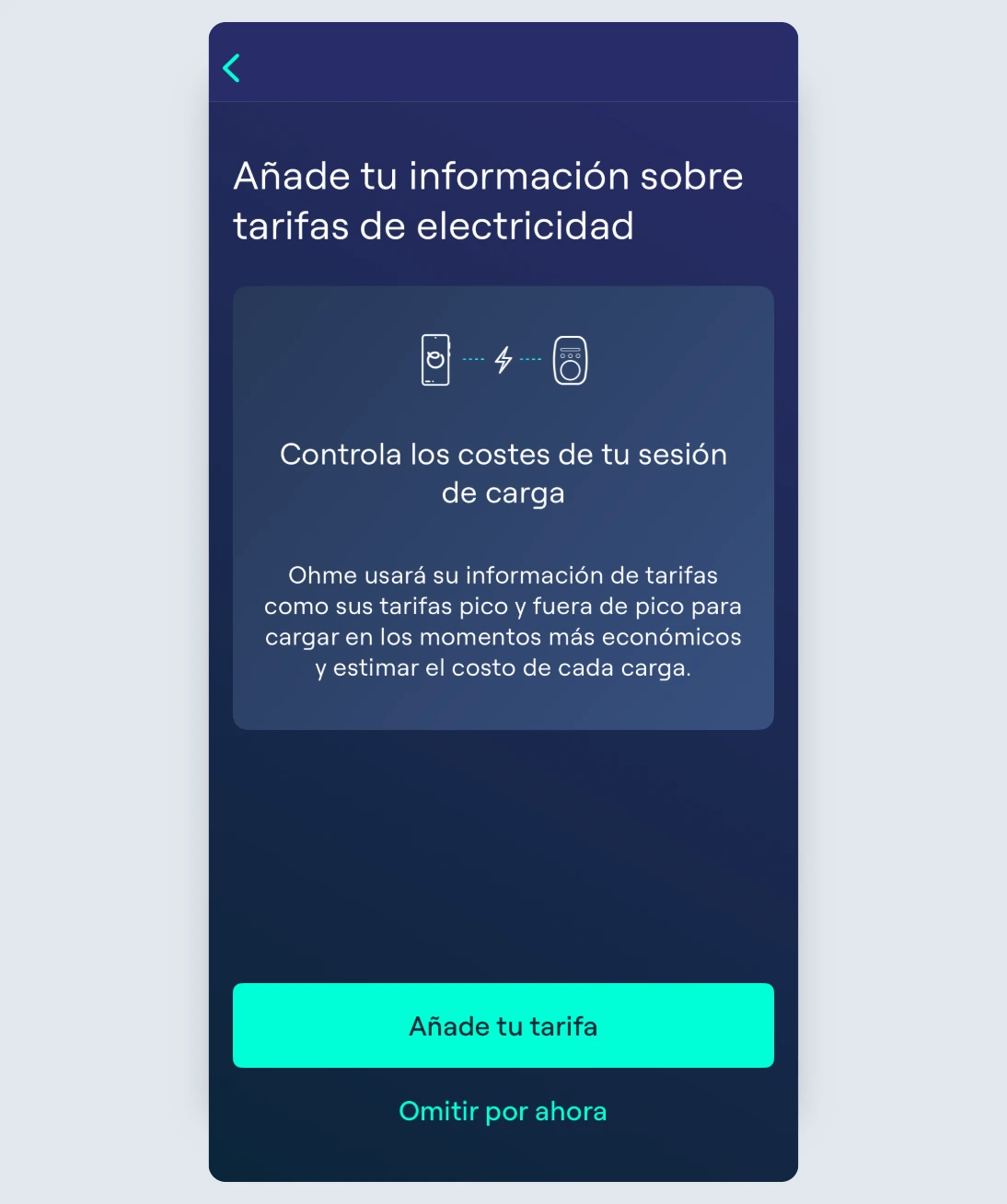The image size is (1007, 1204).
Task: Select Omitir por ahora to skip
Action: pyautogui.click(x=503, y=1111)
